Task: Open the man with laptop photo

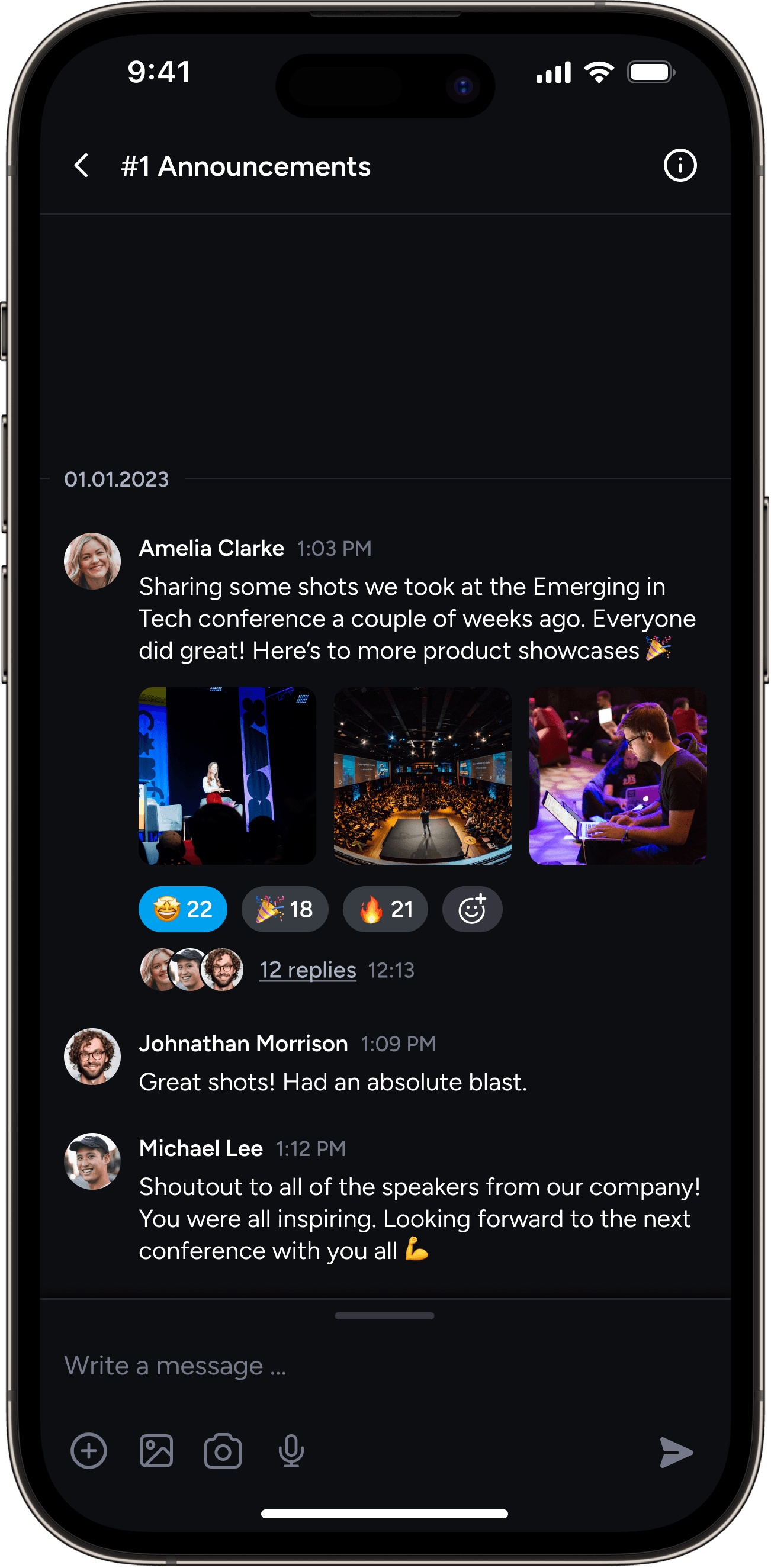Action: point(618,776)
